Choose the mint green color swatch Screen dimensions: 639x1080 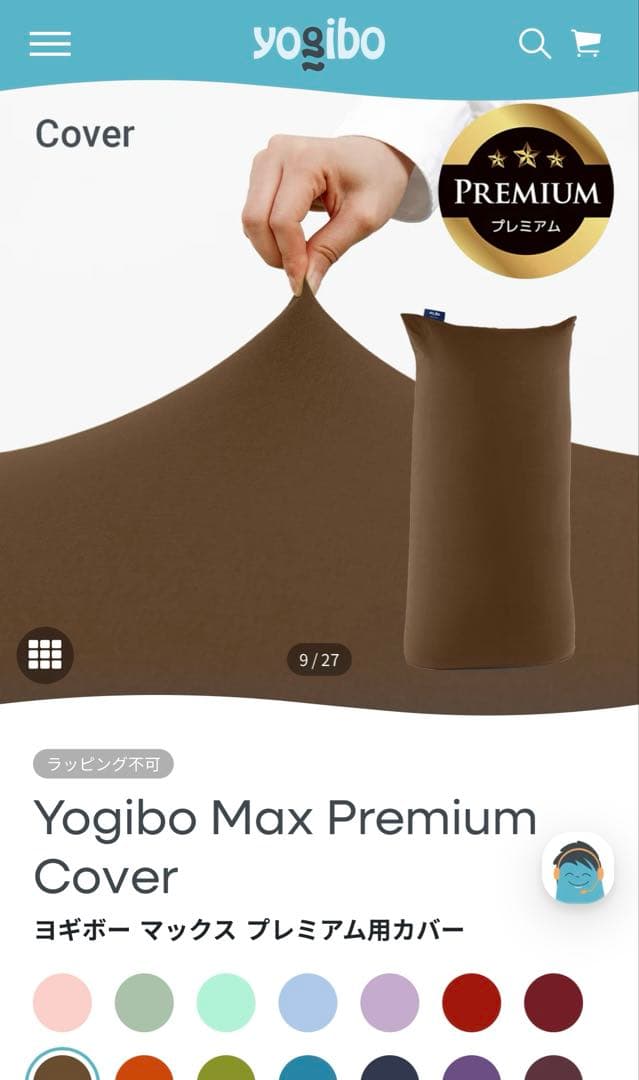pos(226,1002)
